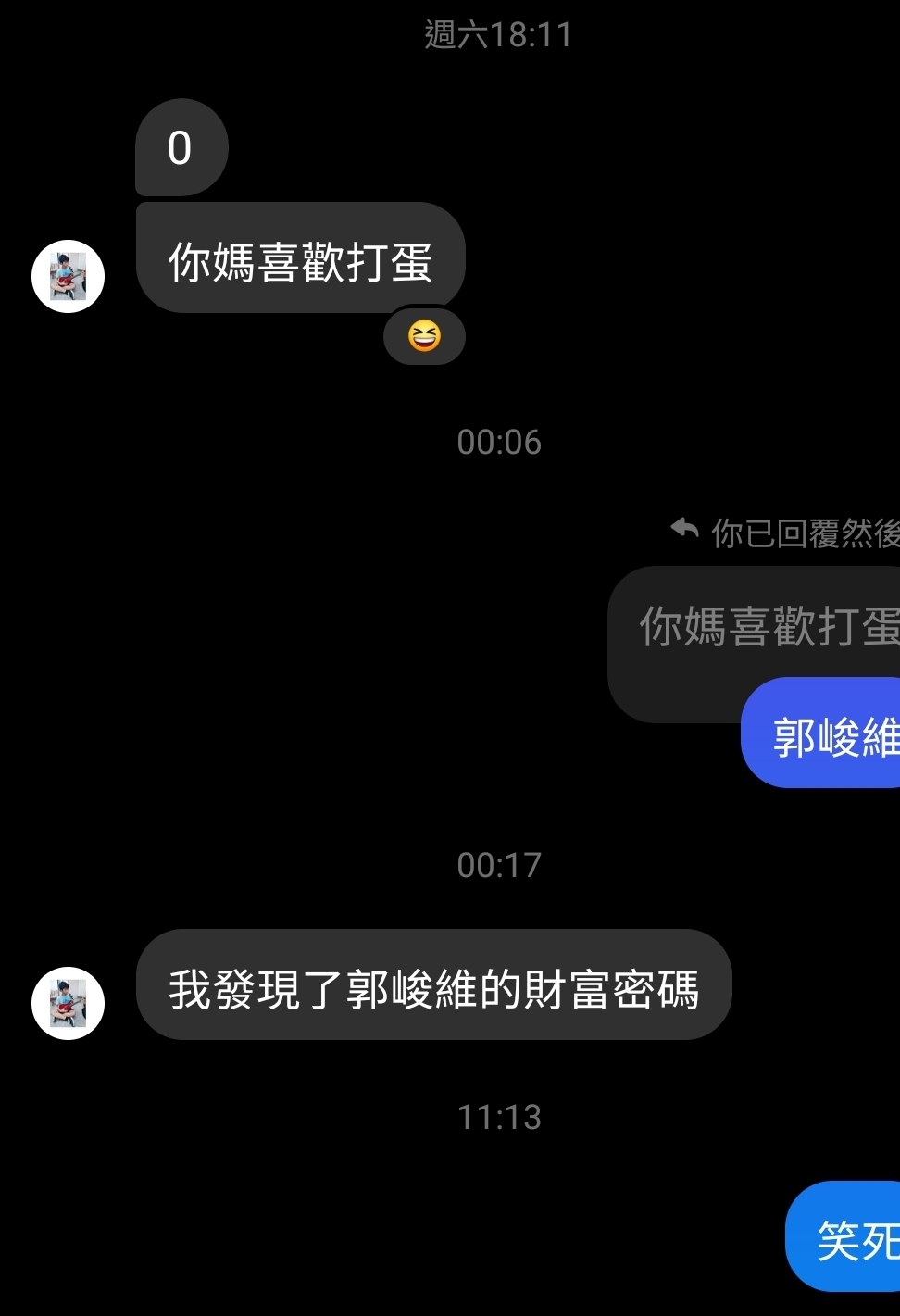Jump to the quoted reply 你媽喜歡打蛋
The image size is (900, 1316).
[x=759, y=625]
